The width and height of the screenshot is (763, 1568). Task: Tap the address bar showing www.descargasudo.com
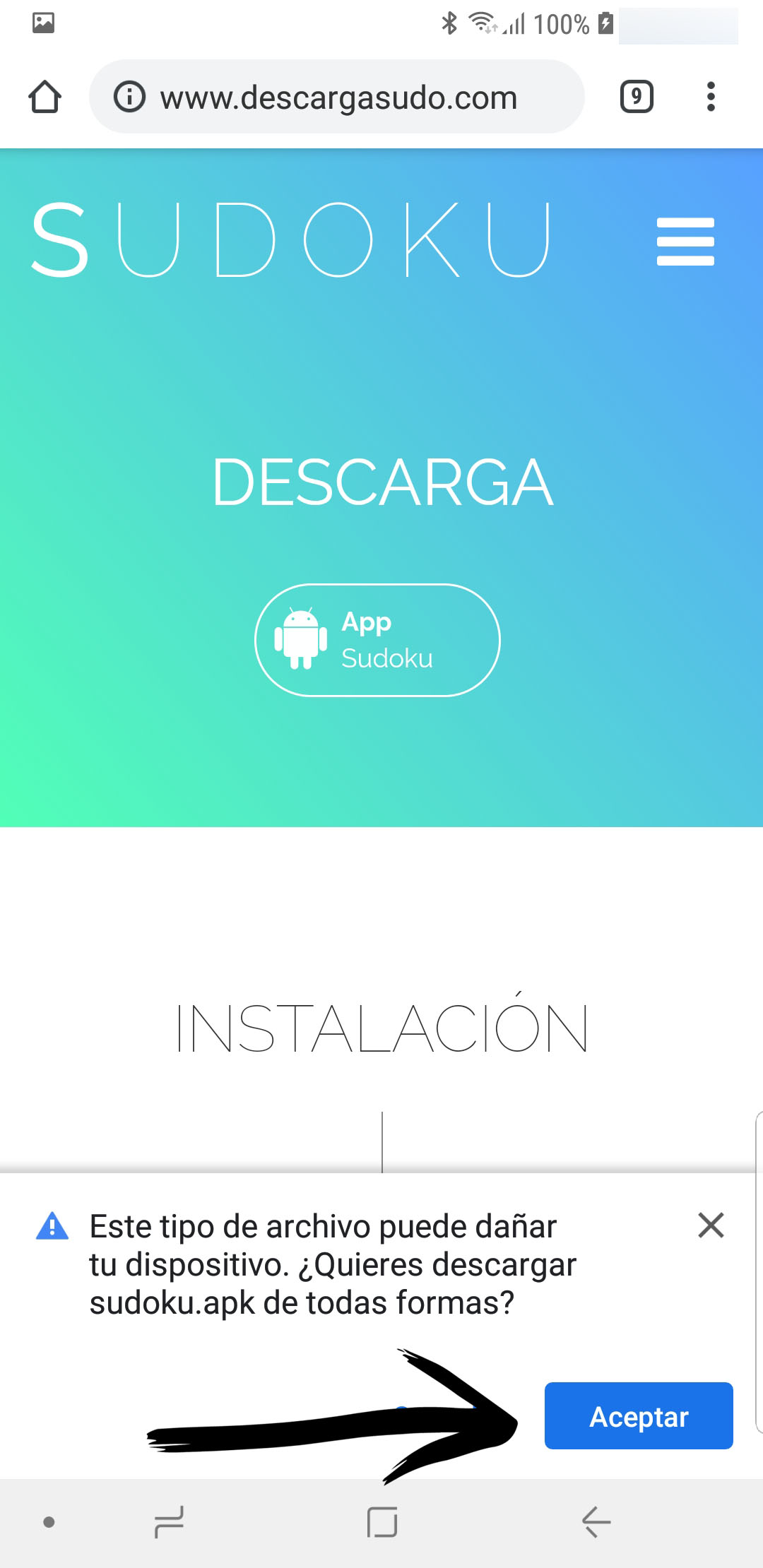(337, 97)
